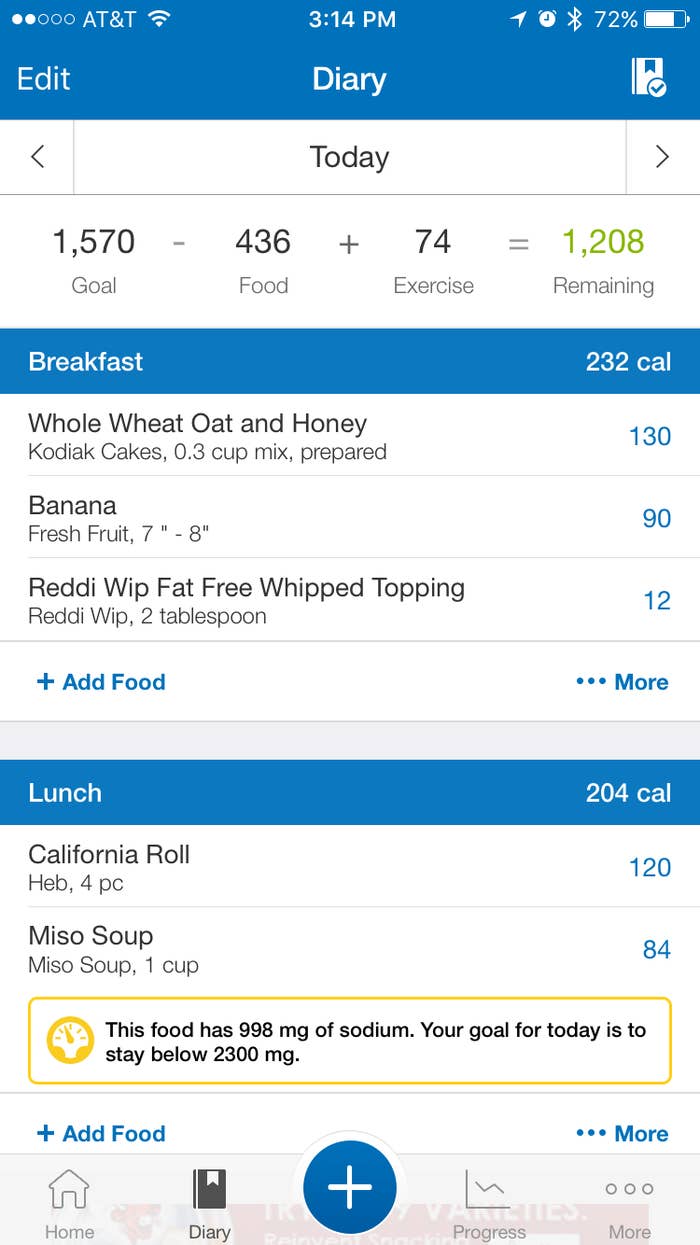Switch to the Progress tab
This screenshot has width=700, height=1245.
(489, 1205)
